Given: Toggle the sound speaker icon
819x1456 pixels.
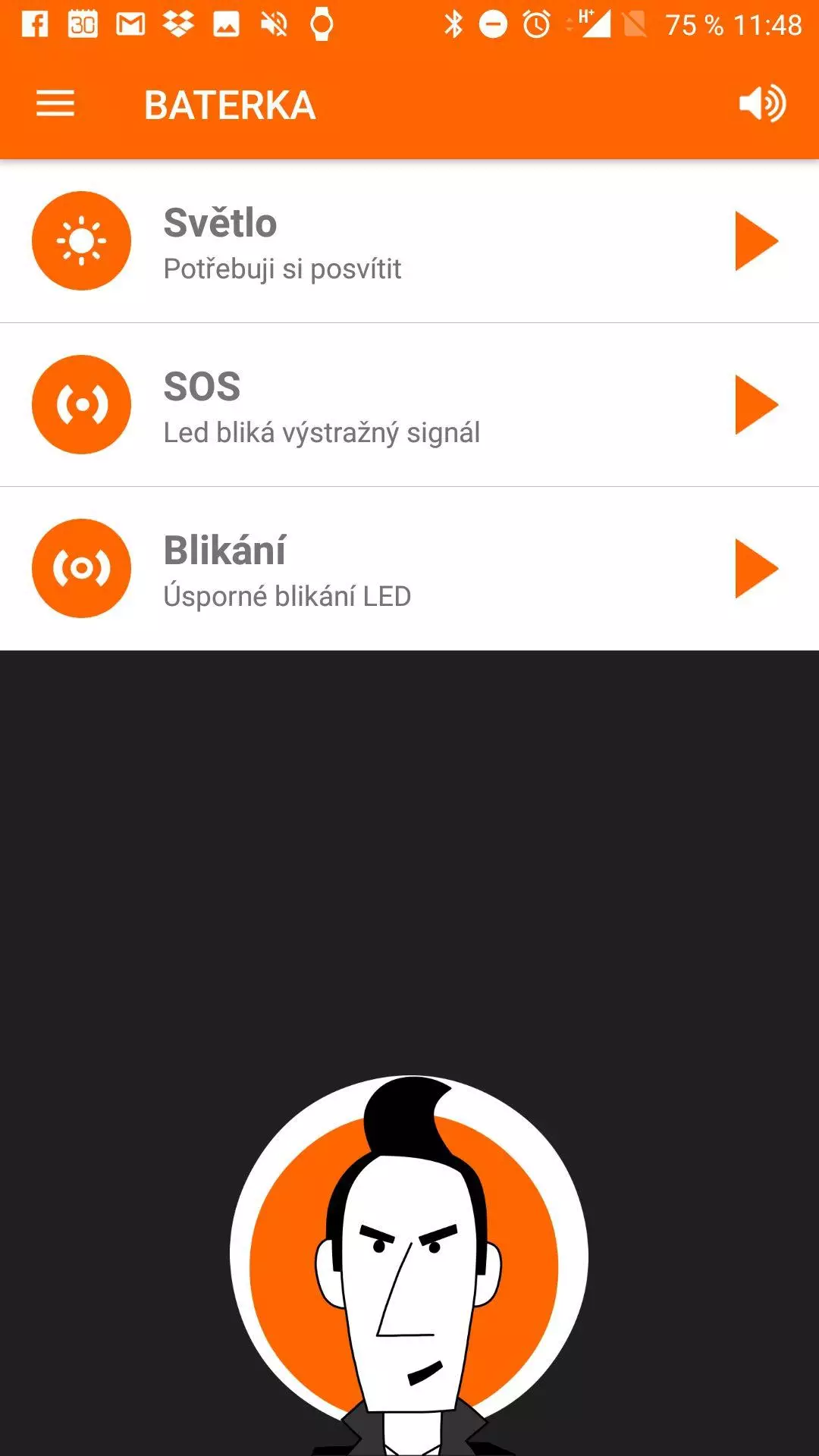Looking at the screenshot, I should coord(762,104).
